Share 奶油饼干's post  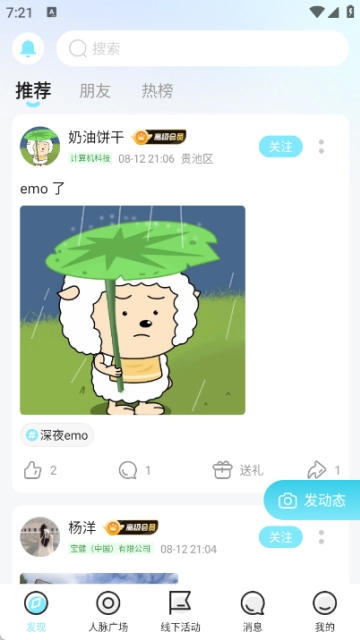pos(324,470)
